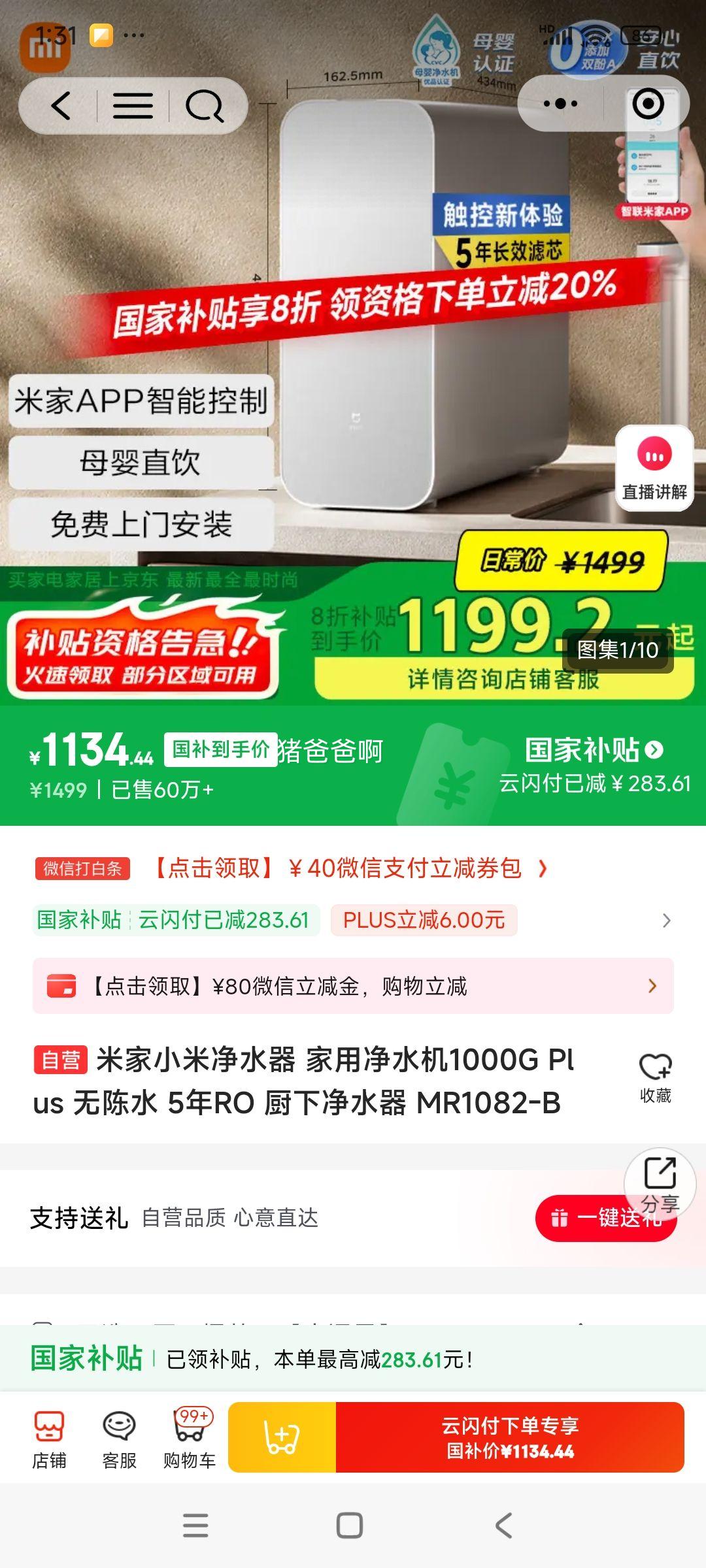Add this product to 收藏 favorites
This screenshot has height=1568, width=706.
click(655, 1078)
